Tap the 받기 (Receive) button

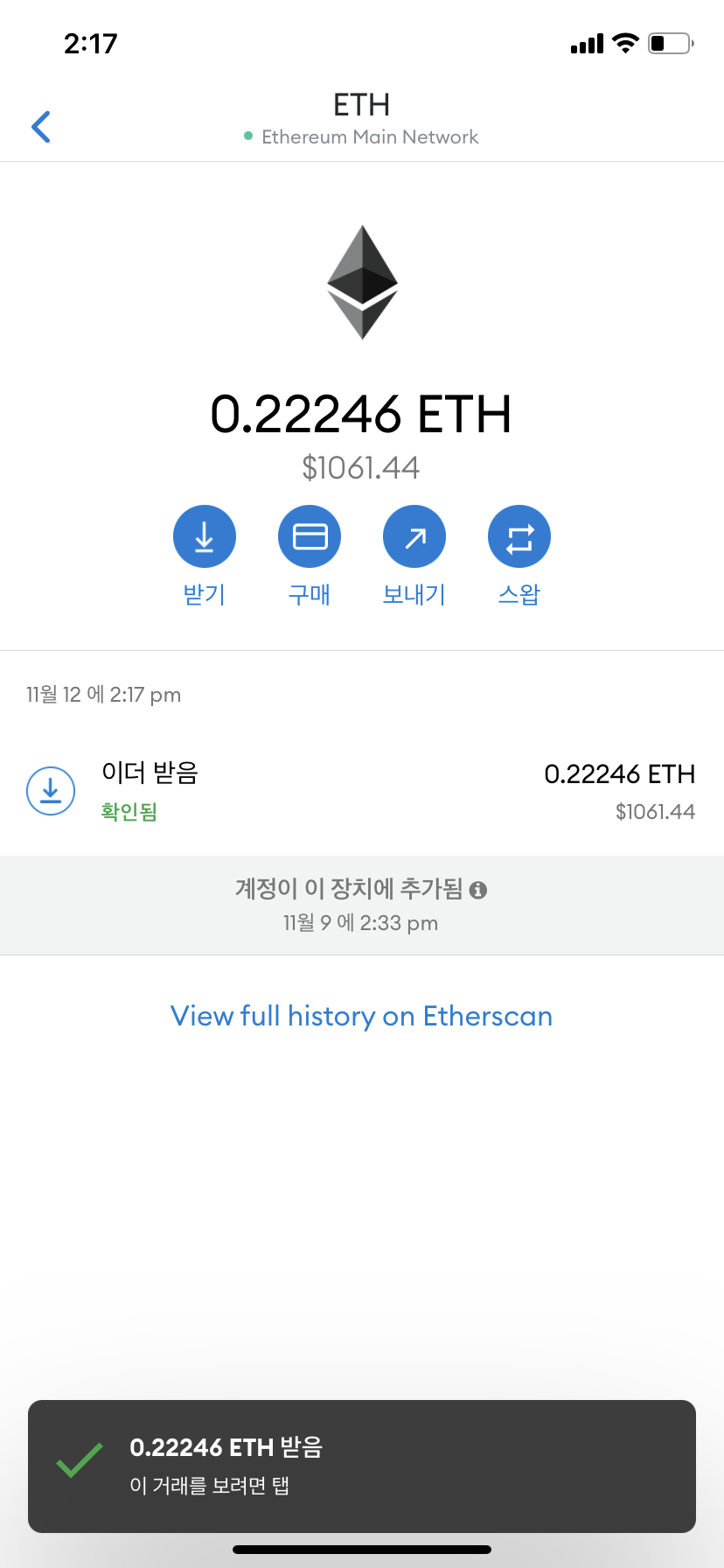[205, 537]
